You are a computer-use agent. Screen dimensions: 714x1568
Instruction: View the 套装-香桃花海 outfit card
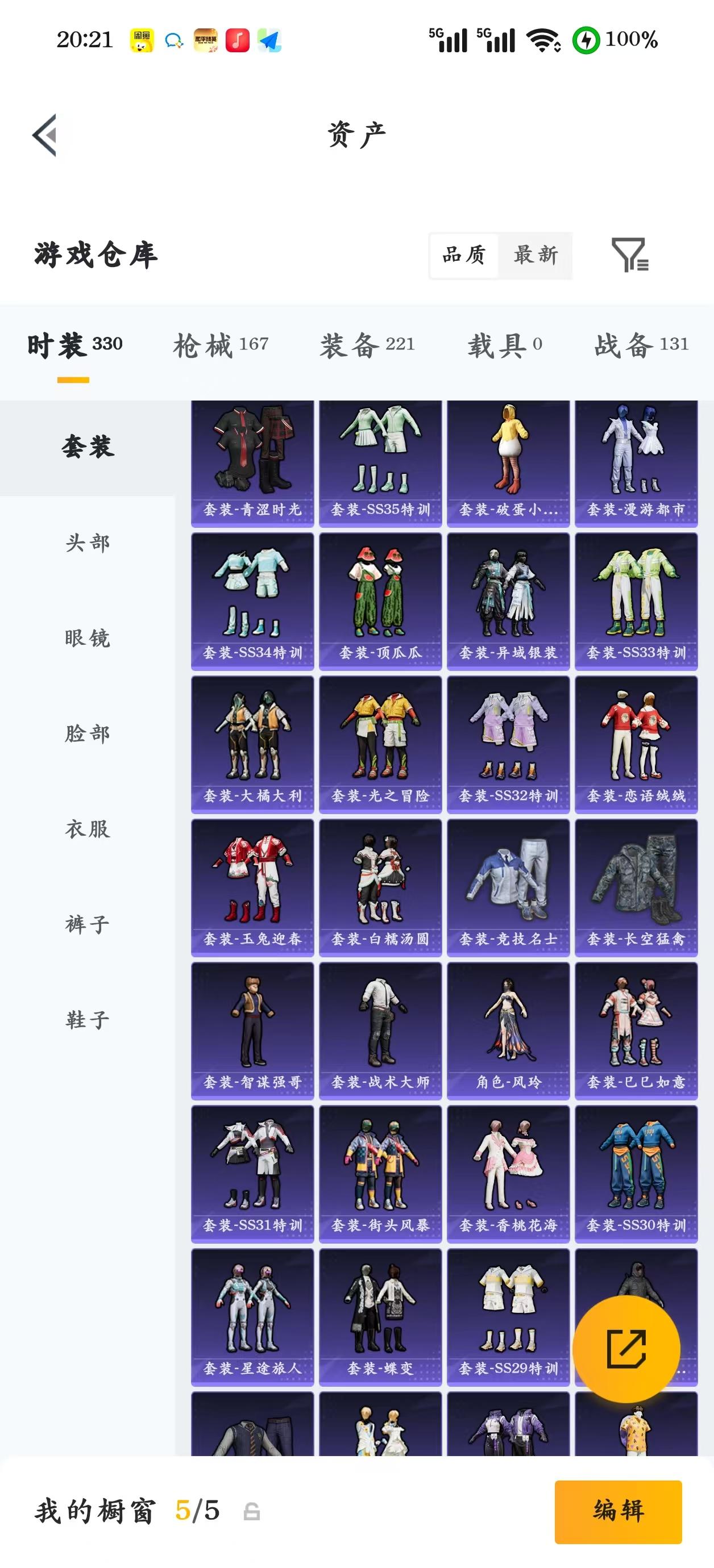pos(508,1174)
